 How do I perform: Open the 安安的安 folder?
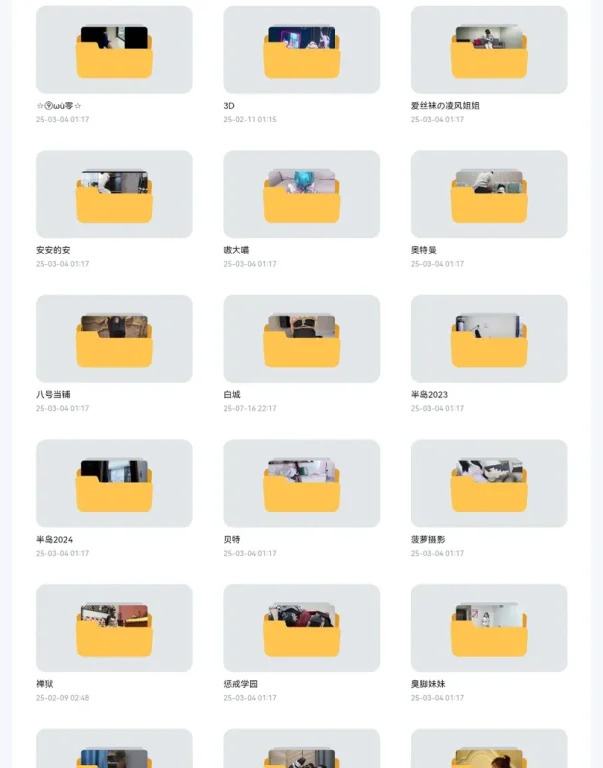pyautogui.click(x=114, y=194)
